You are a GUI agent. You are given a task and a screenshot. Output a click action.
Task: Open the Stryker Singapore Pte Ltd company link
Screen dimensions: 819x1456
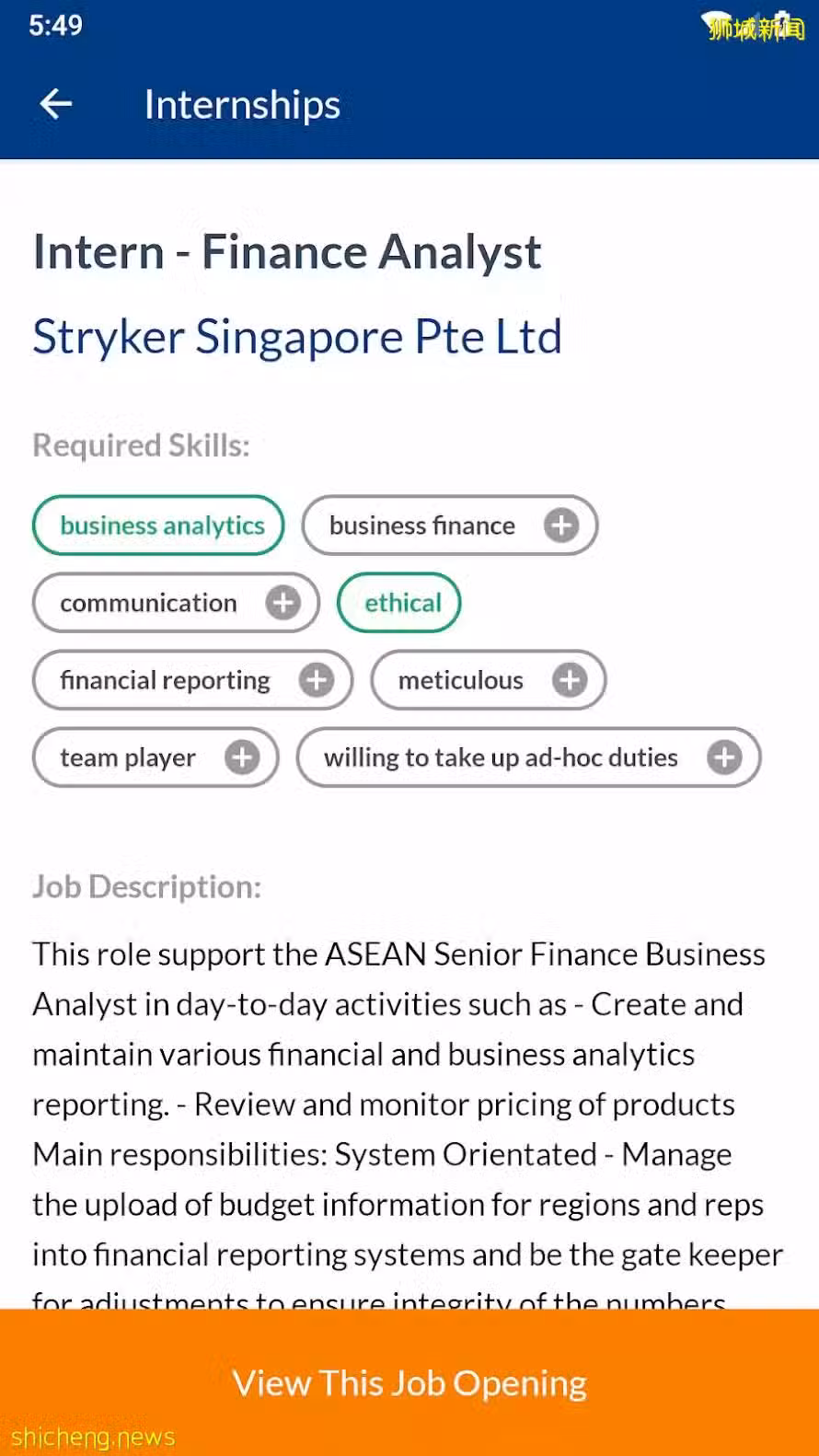[297, 337]
